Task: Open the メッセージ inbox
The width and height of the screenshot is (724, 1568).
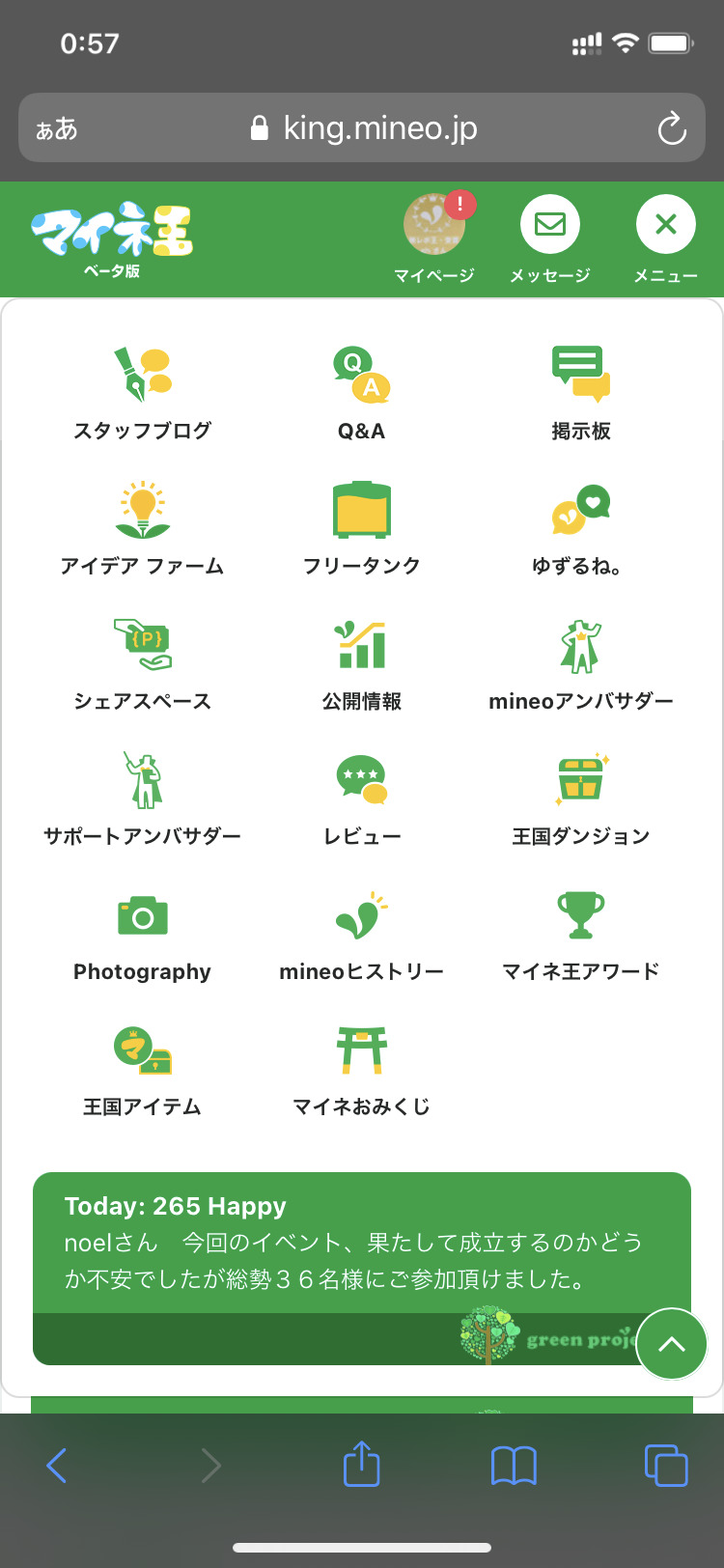Action: pyautogui.click(x=549, y=226)
